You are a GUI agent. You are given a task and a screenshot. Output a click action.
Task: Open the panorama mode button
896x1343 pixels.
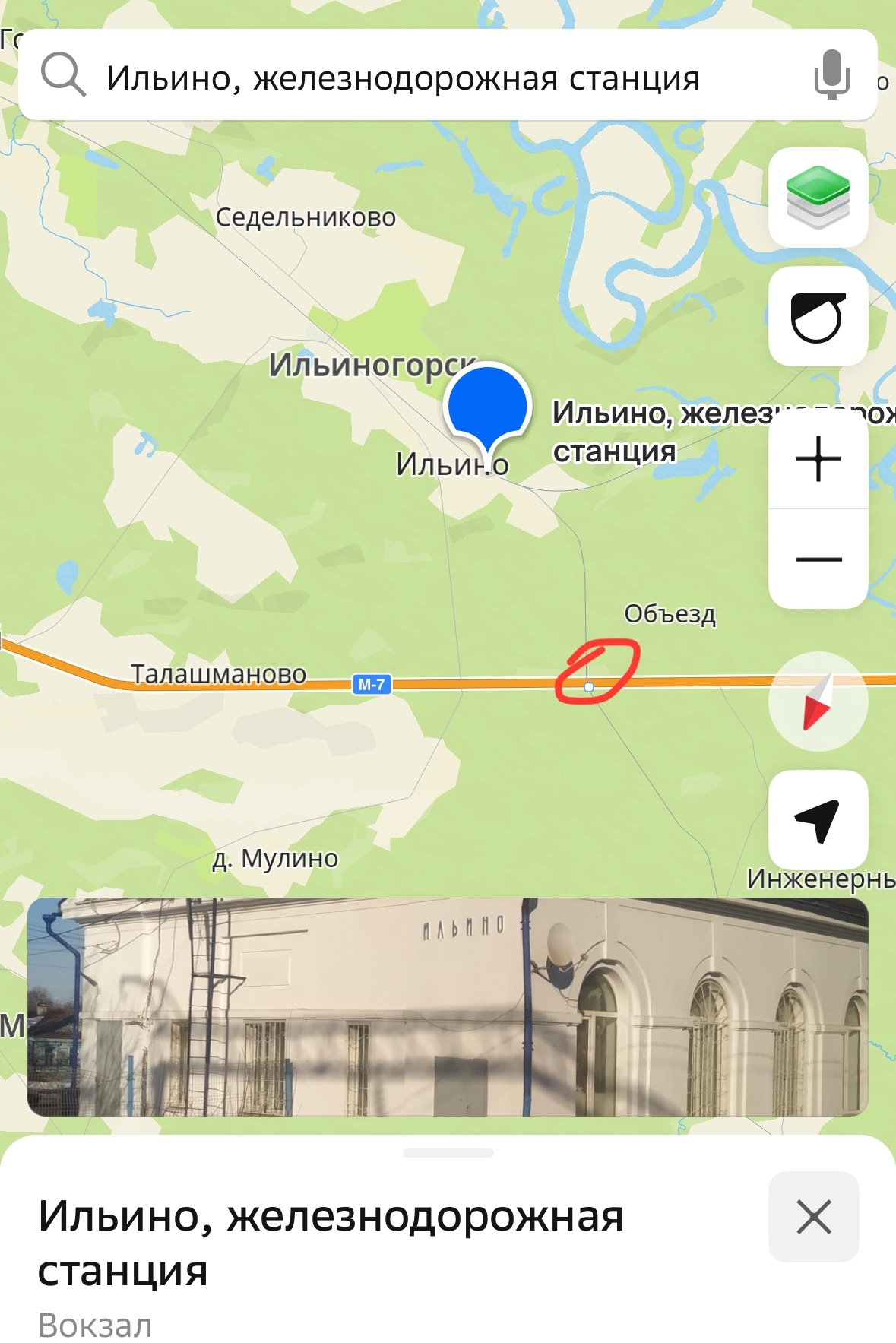pyautogui.click(x=818, y=316)
